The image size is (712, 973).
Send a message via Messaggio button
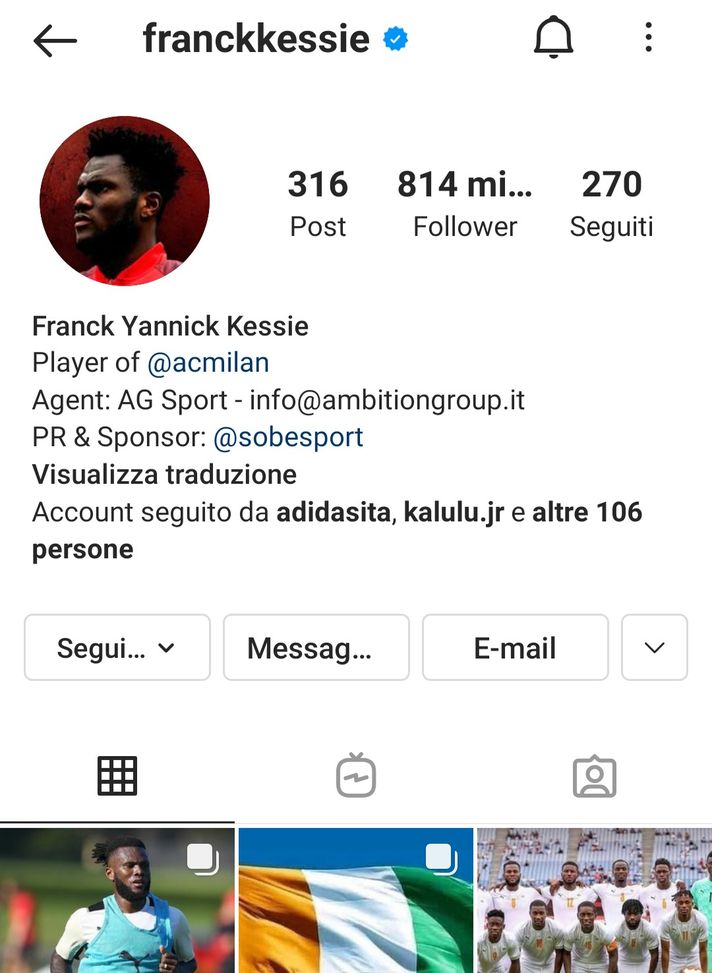[x=316, y=648]
